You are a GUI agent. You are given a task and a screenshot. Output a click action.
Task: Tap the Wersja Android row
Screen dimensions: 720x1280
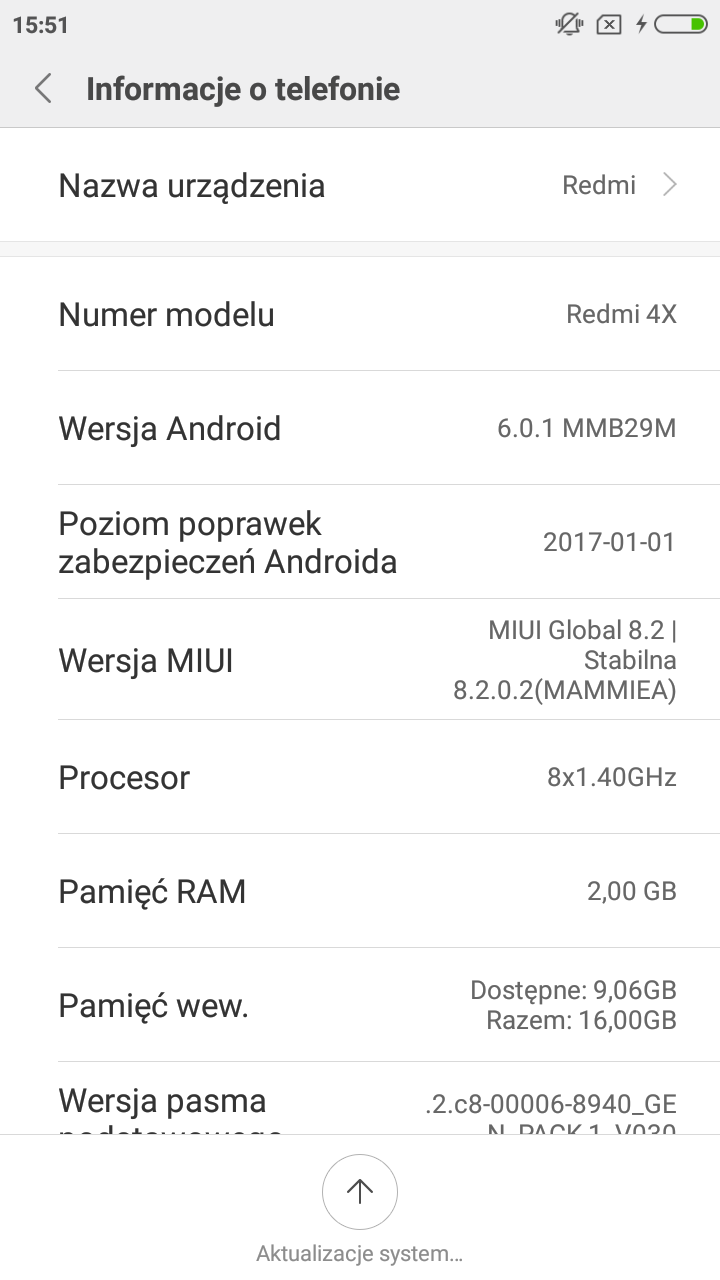[x=360, y=429]
